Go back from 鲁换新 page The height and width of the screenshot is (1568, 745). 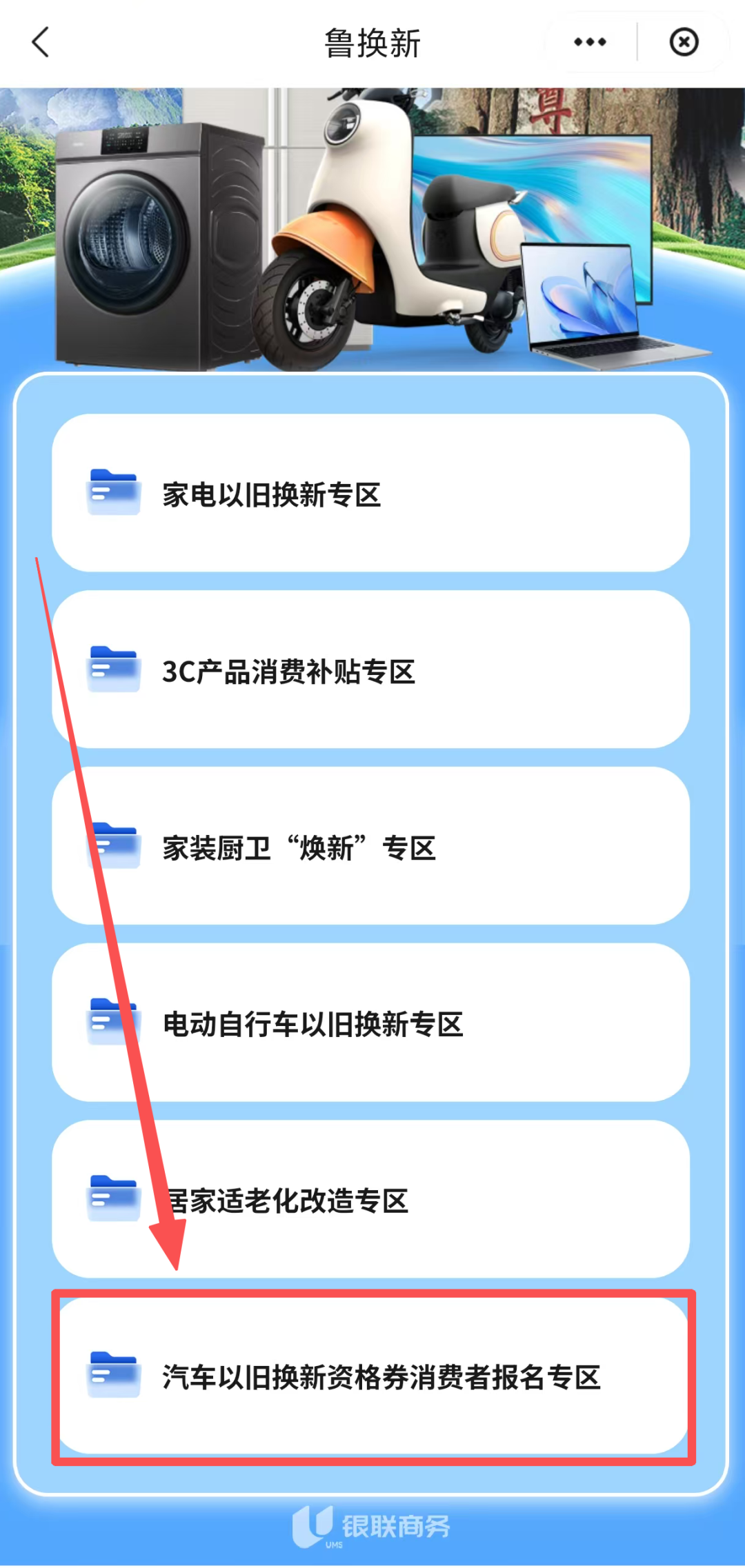point(41,43)
